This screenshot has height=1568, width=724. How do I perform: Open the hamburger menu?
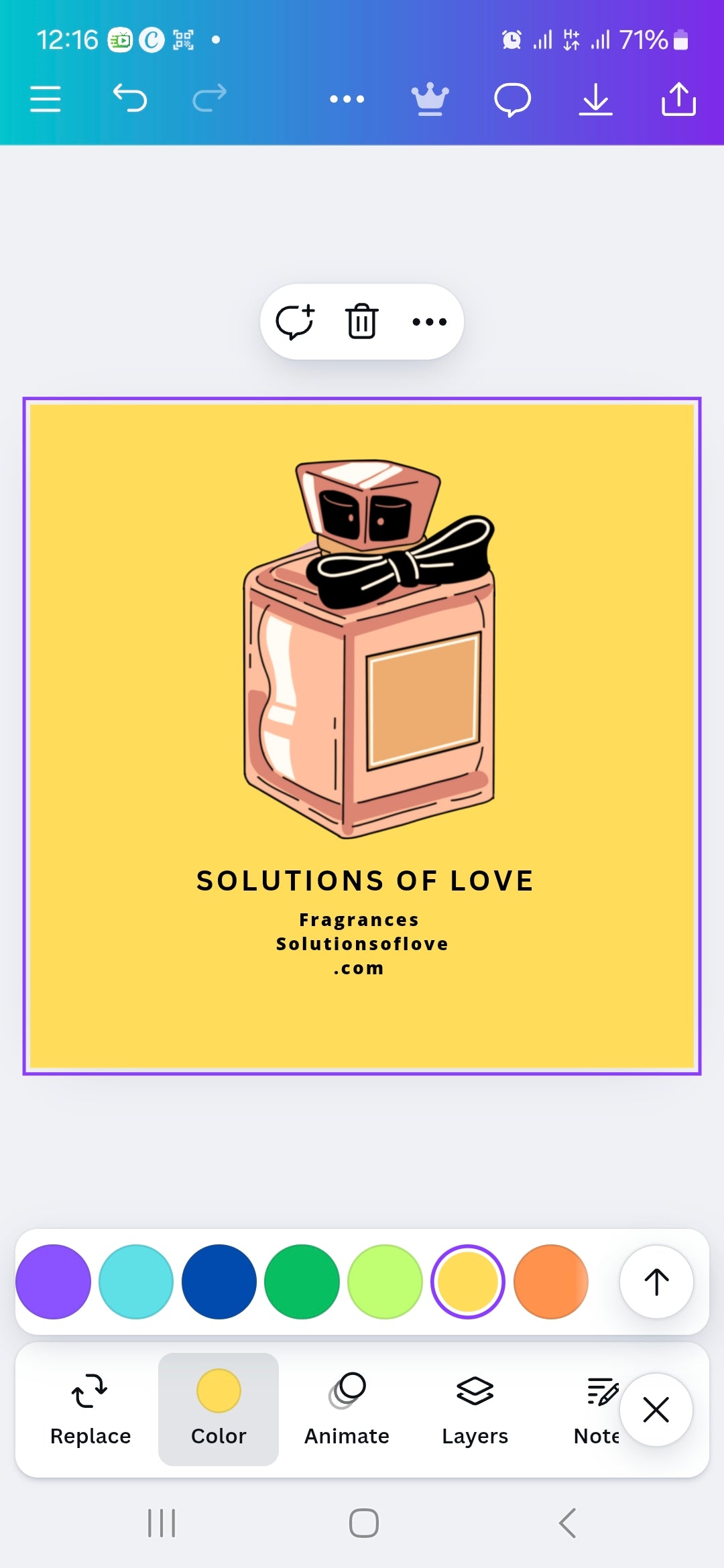(x=45, y=99)
